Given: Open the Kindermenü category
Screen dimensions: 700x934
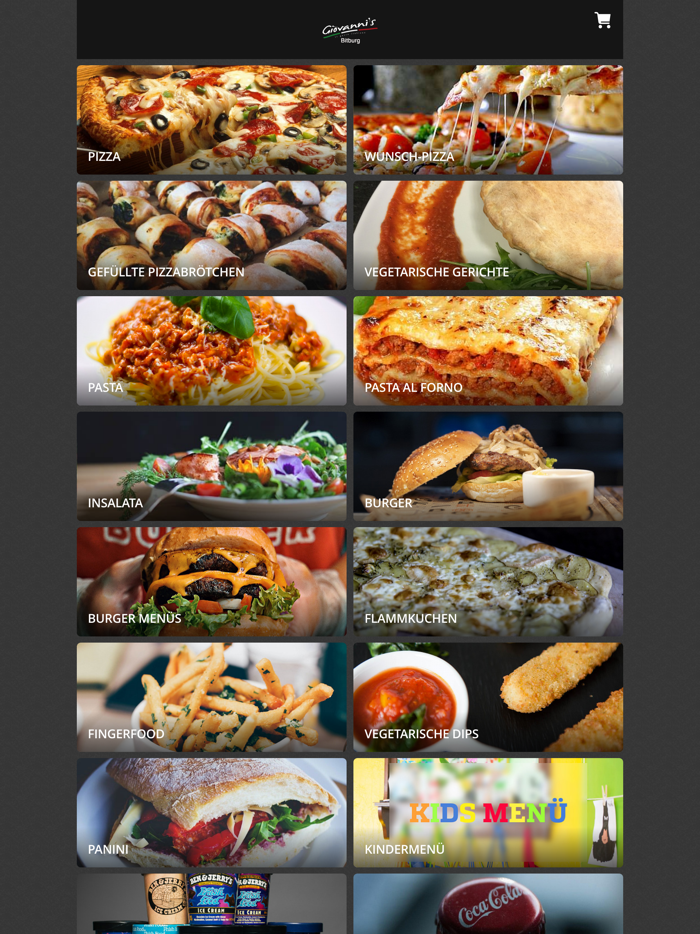Looking at the screenshot, I should [x=488, y=812].
